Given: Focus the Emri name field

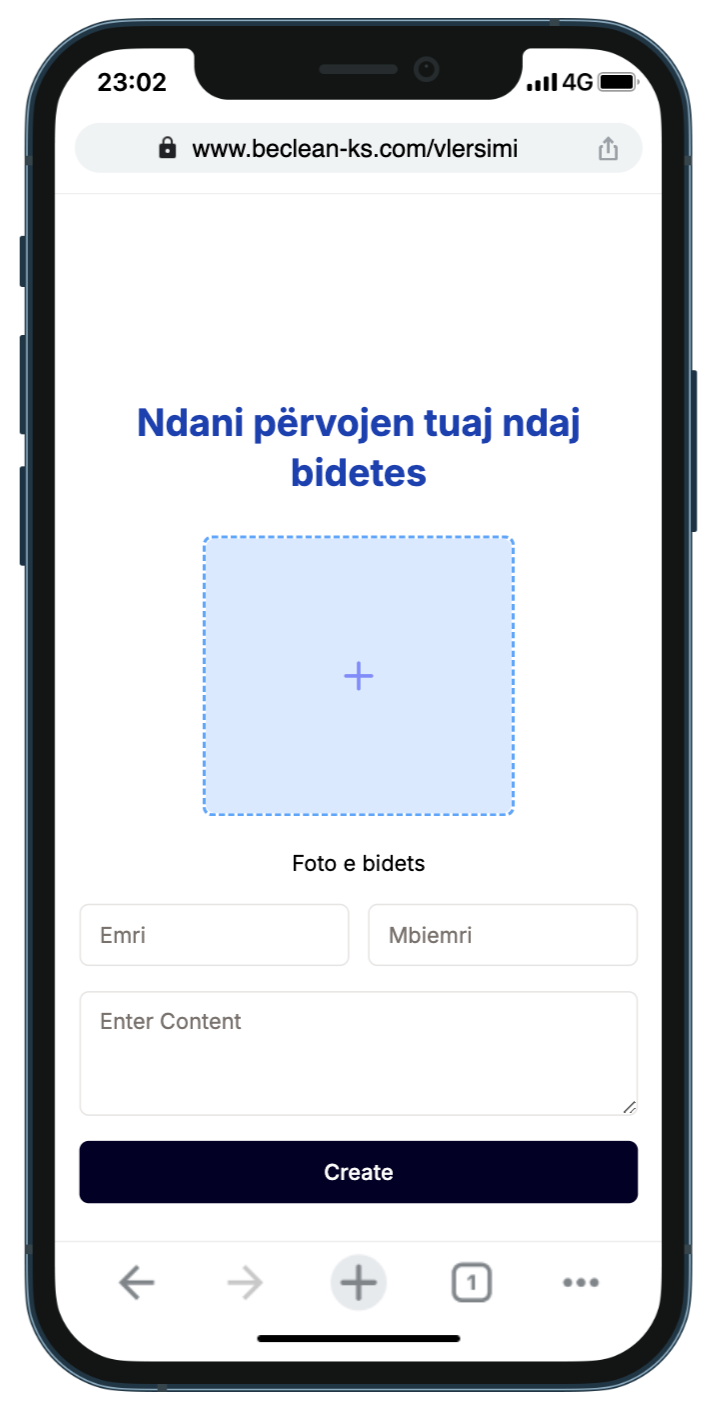Looking at the screenshot, I should [x=214, y=935].
